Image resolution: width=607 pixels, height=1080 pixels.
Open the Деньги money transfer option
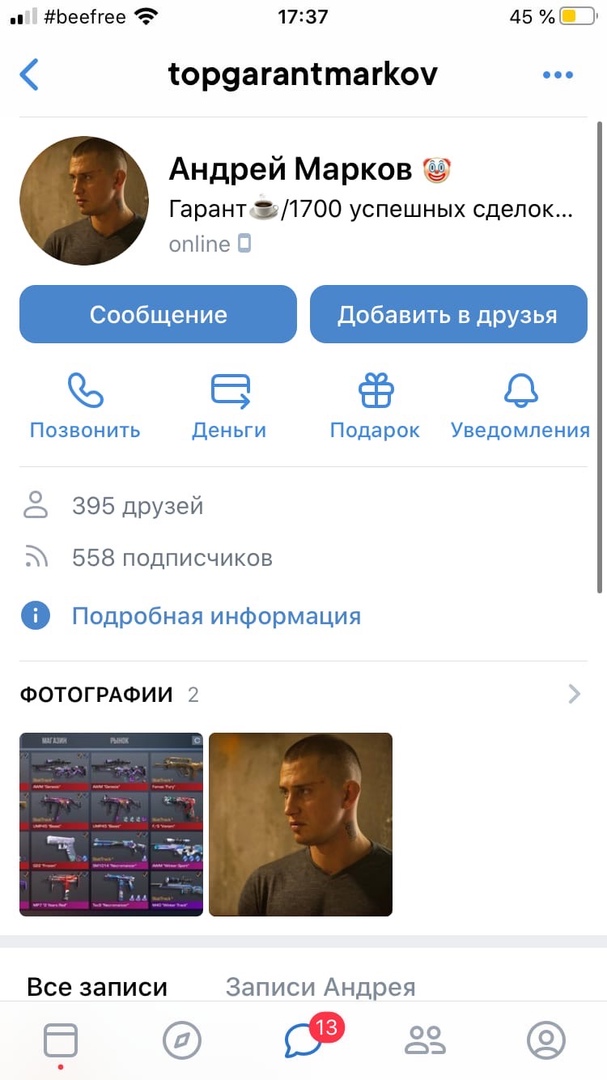click(x=229, y=407)
